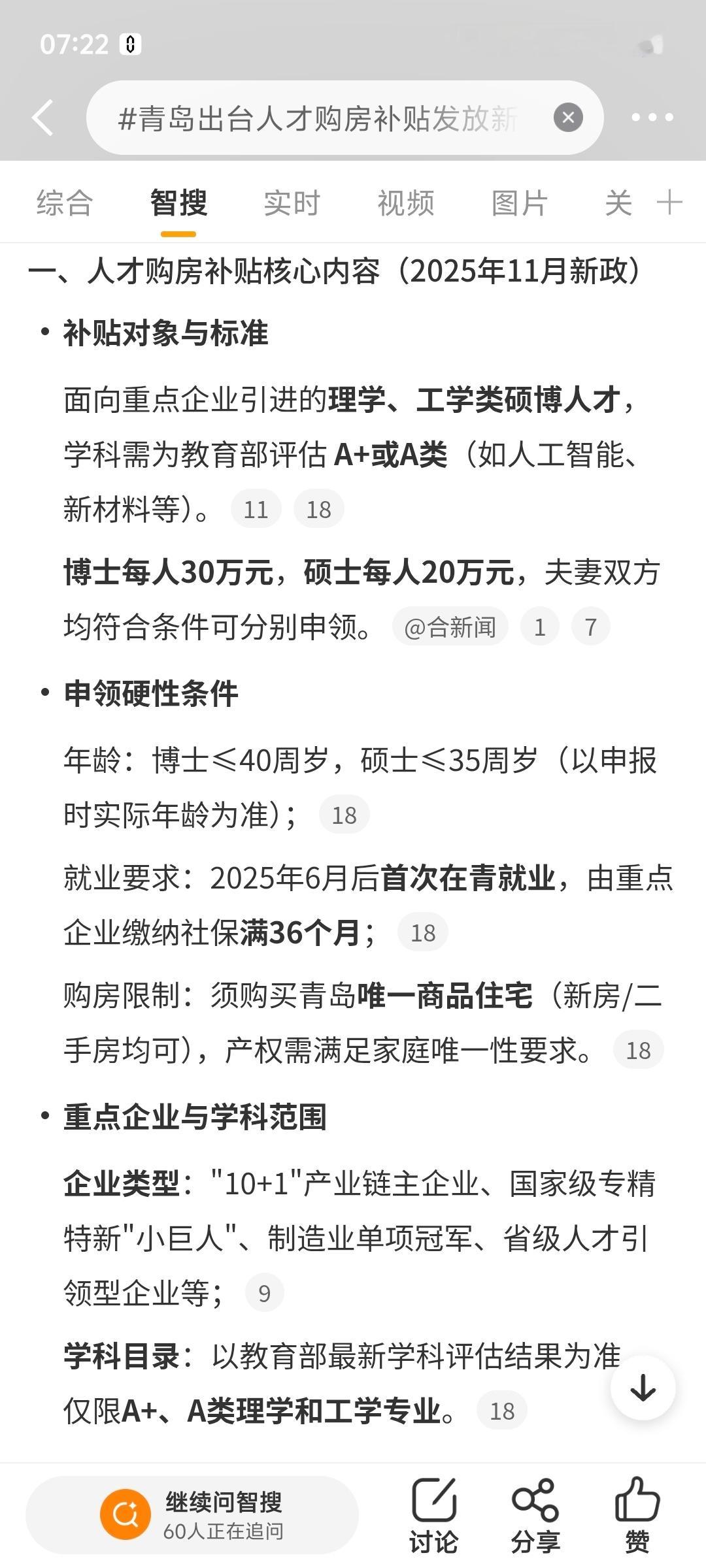Switch to the 实时 tab
The width and height of the screenshot is (706, 1568).
coord(290,203)
